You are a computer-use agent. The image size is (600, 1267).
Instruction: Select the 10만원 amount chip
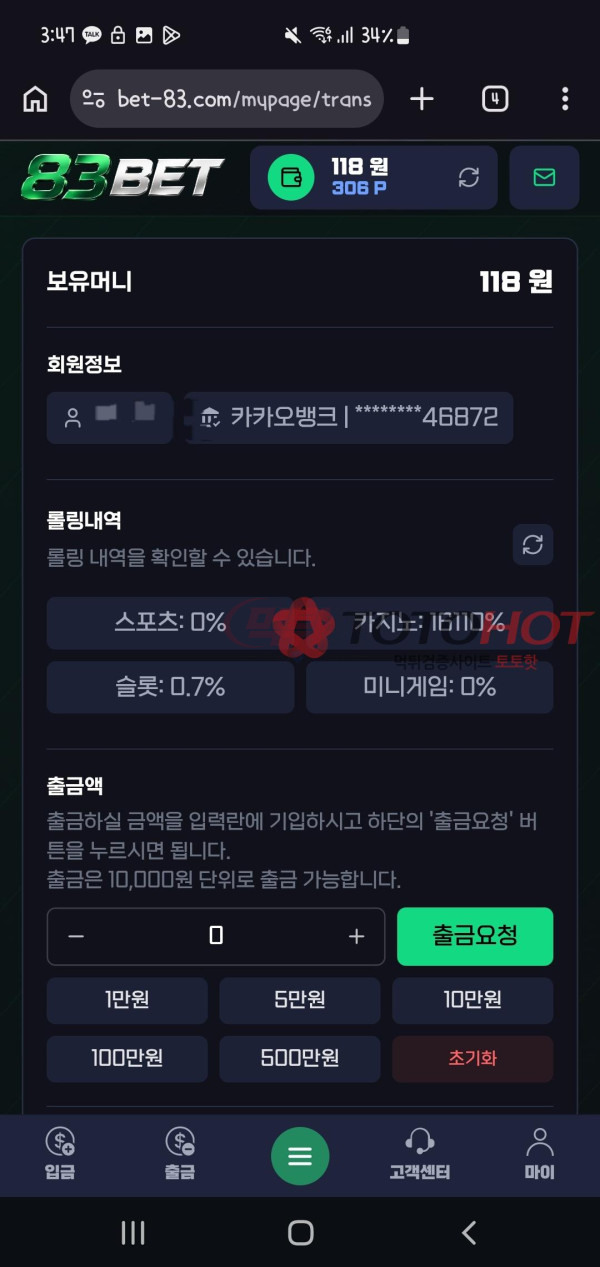click(x=472, y=1001)
